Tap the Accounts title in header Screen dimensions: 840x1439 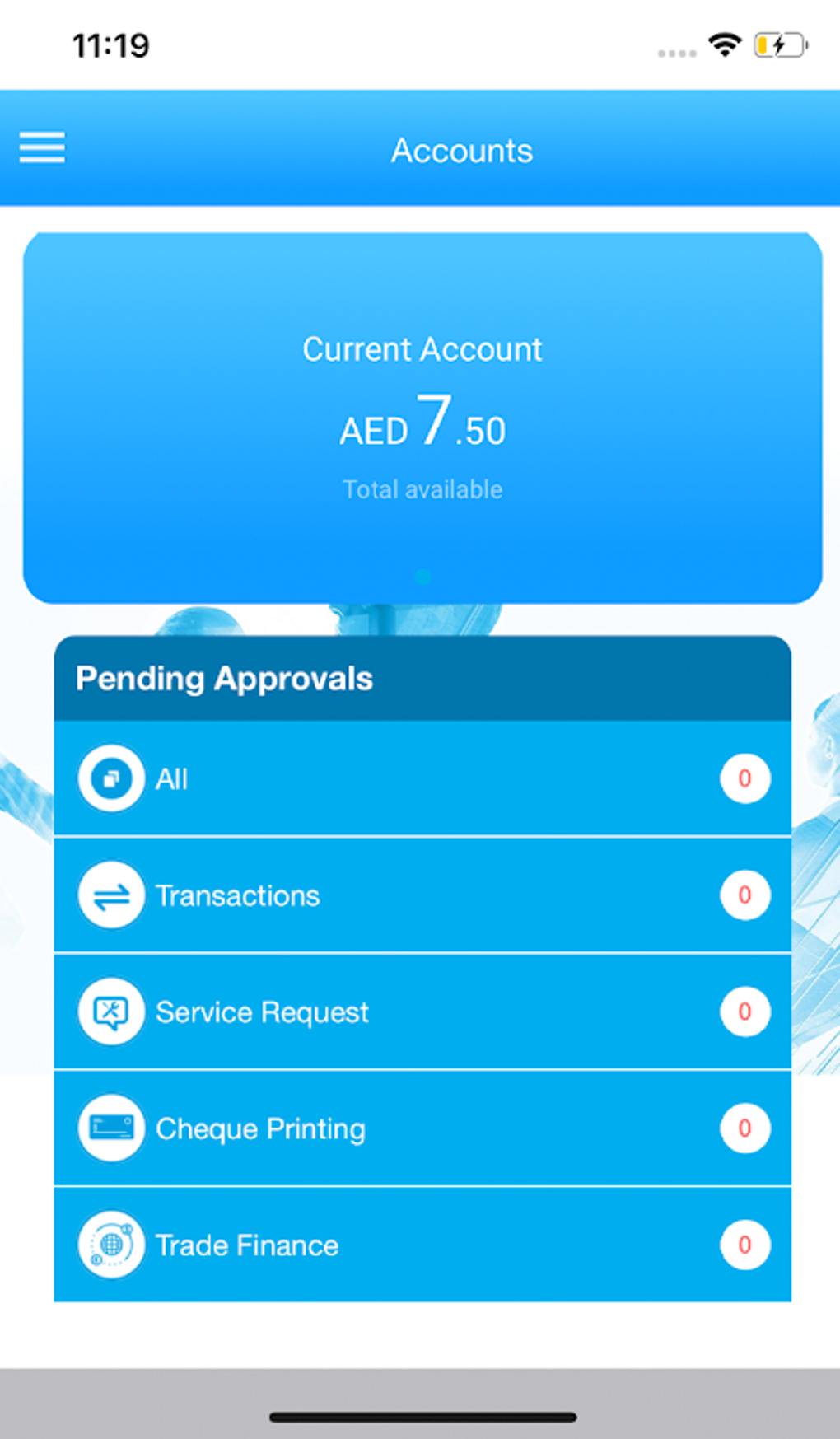coord(461,150)
